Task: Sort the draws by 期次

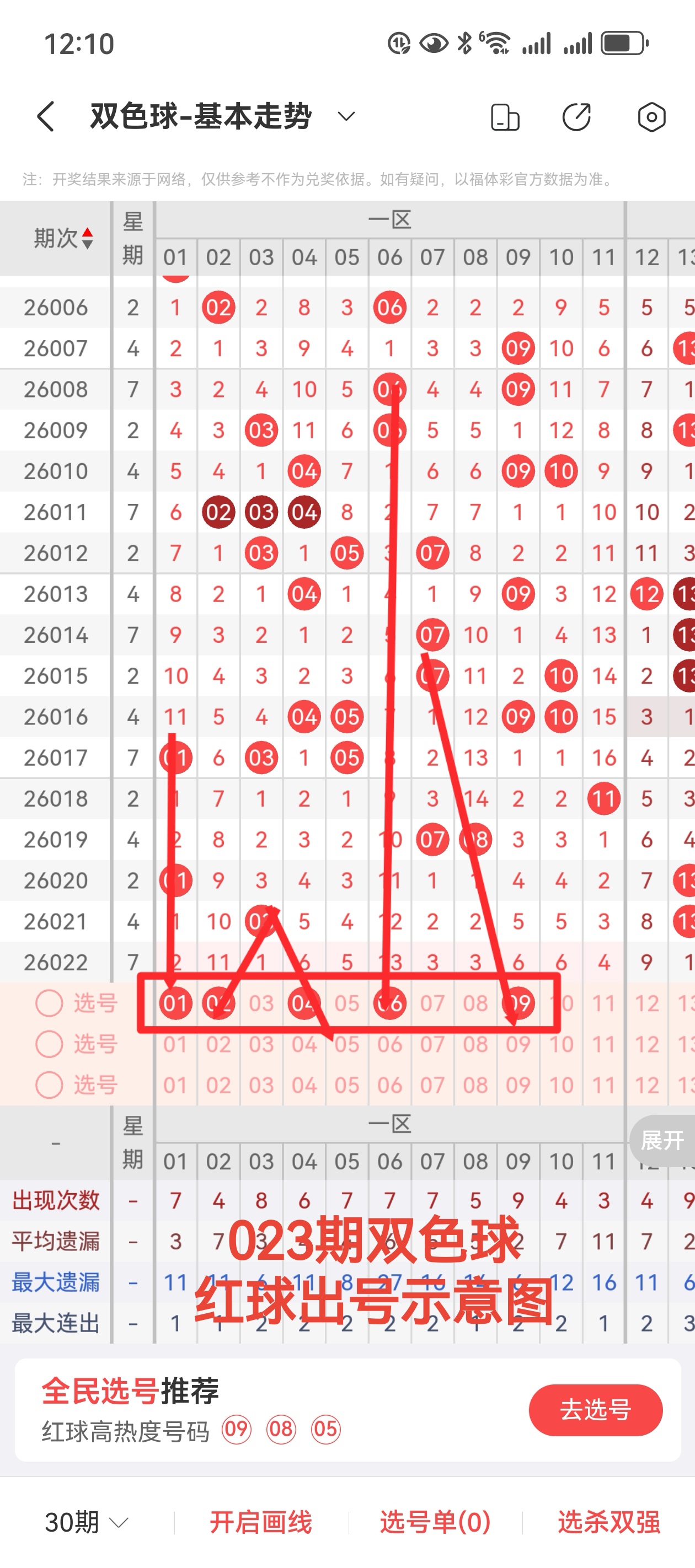Action: click(63, 238)
